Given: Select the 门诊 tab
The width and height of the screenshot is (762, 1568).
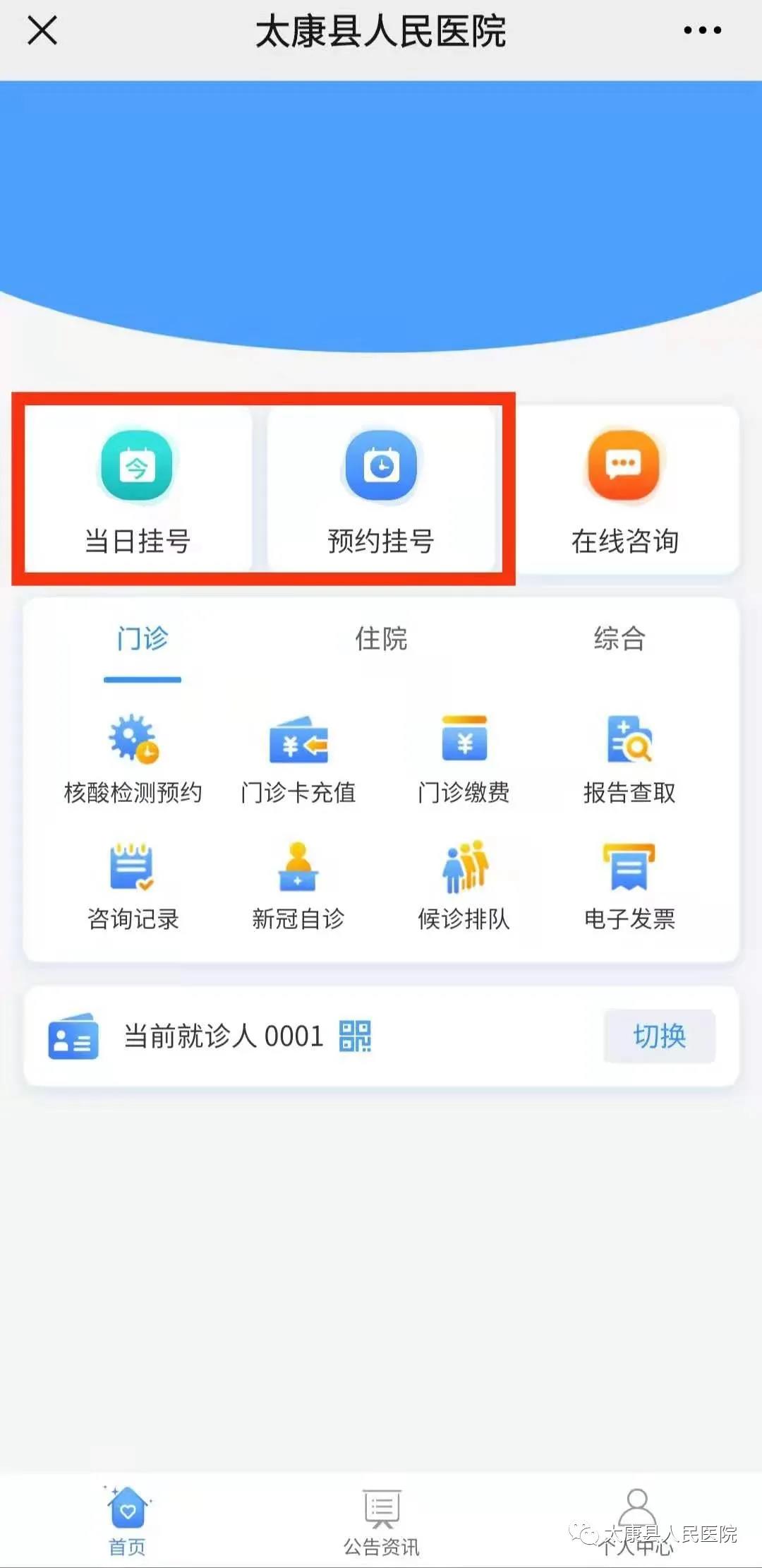Looking at the screenshot, I should point(143,639).
